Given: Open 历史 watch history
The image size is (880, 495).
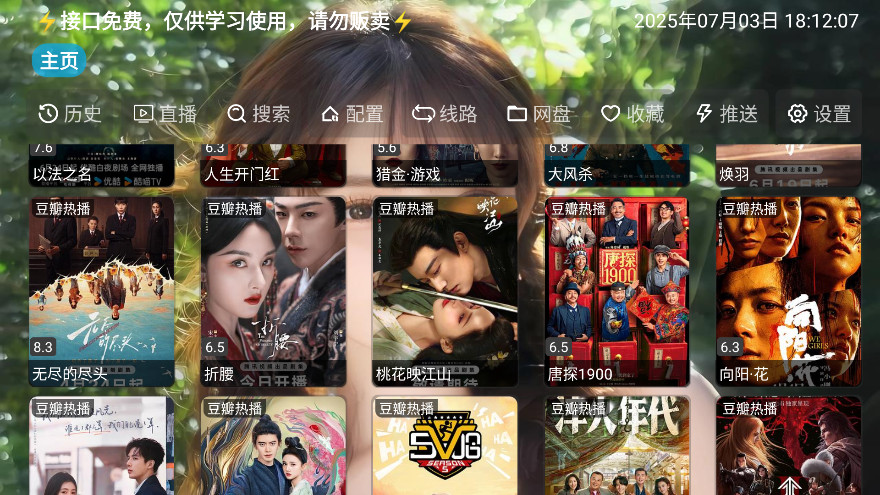Looking at the screenshot, I should 70,114.
